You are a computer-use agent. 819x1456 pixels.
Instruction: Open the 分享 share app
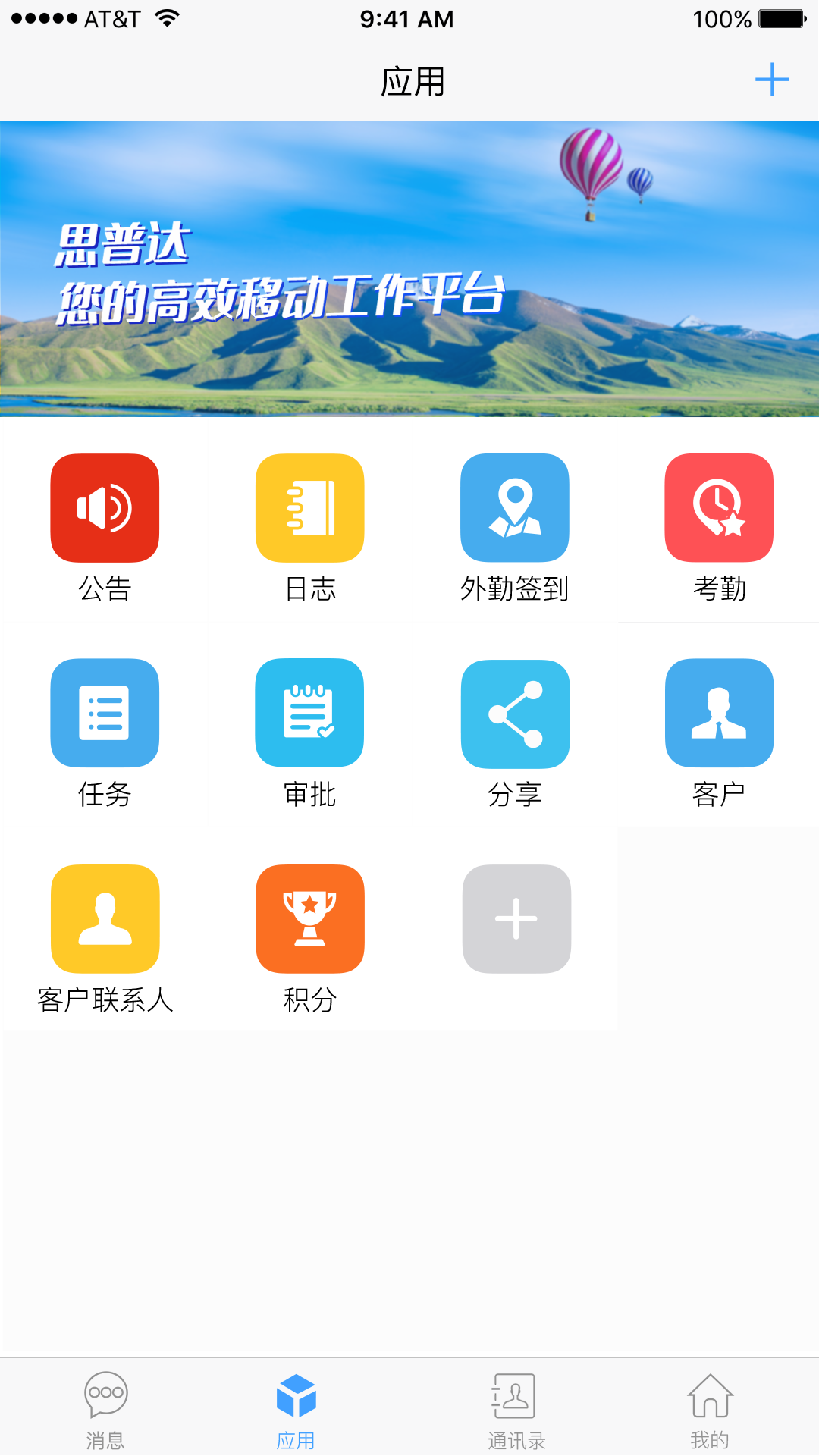515,714
